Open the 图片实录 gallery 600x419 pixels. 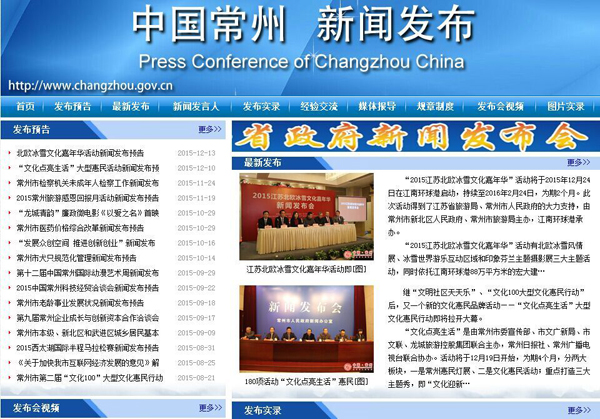coord(565,106)
